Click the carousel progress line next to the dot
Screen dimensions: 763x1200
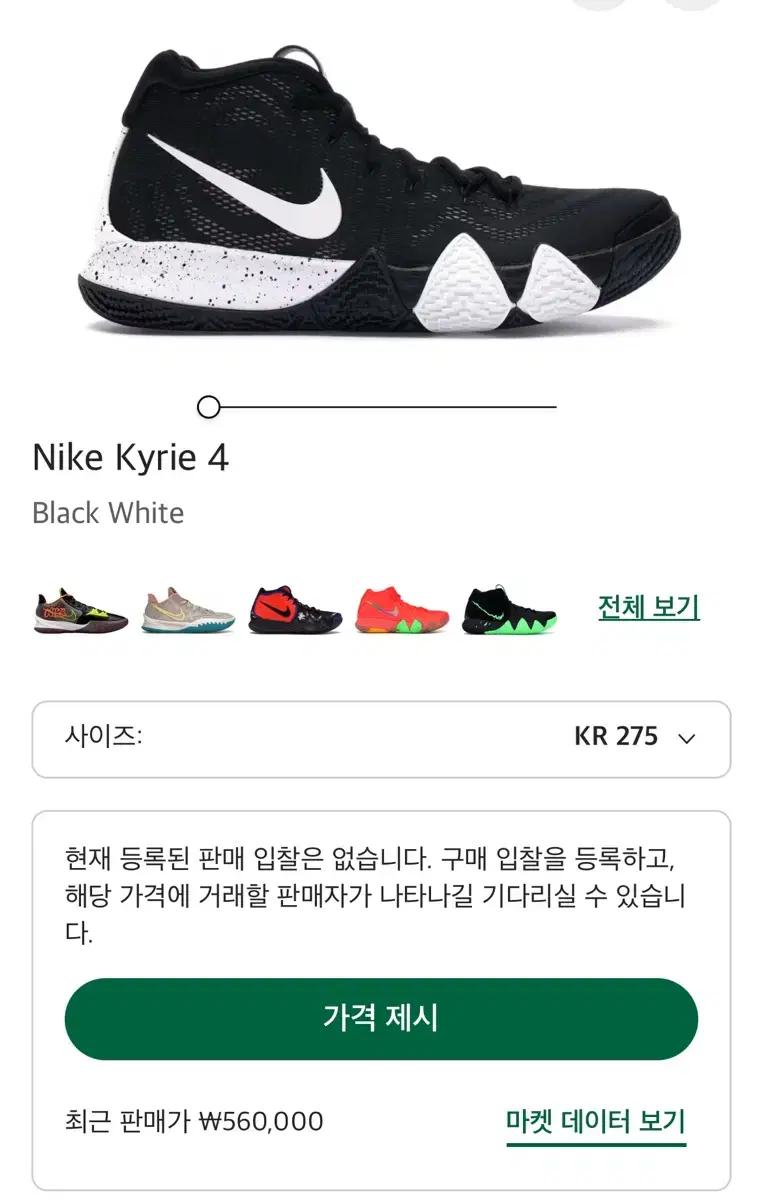(400, 406)
